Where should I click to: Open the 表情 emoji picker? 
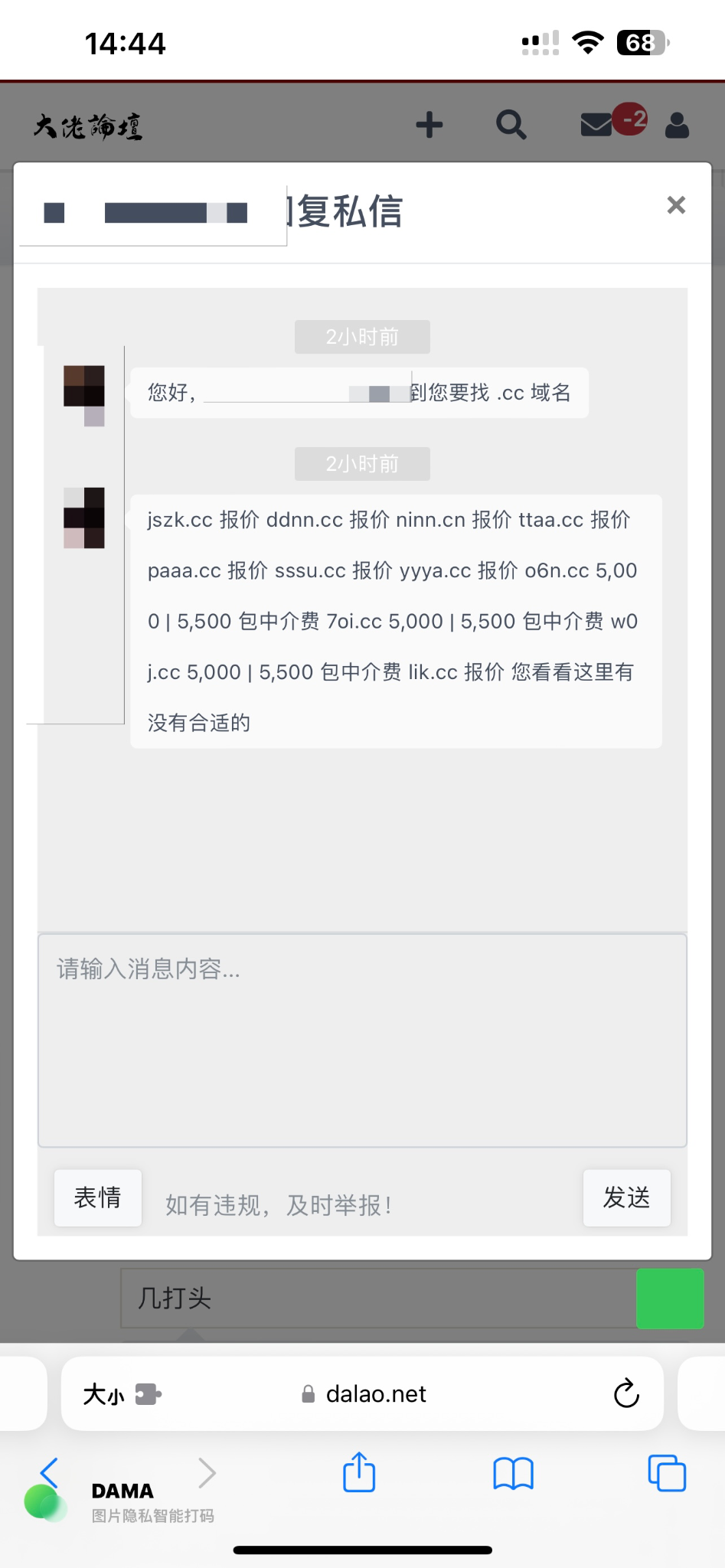[97, 1197]
